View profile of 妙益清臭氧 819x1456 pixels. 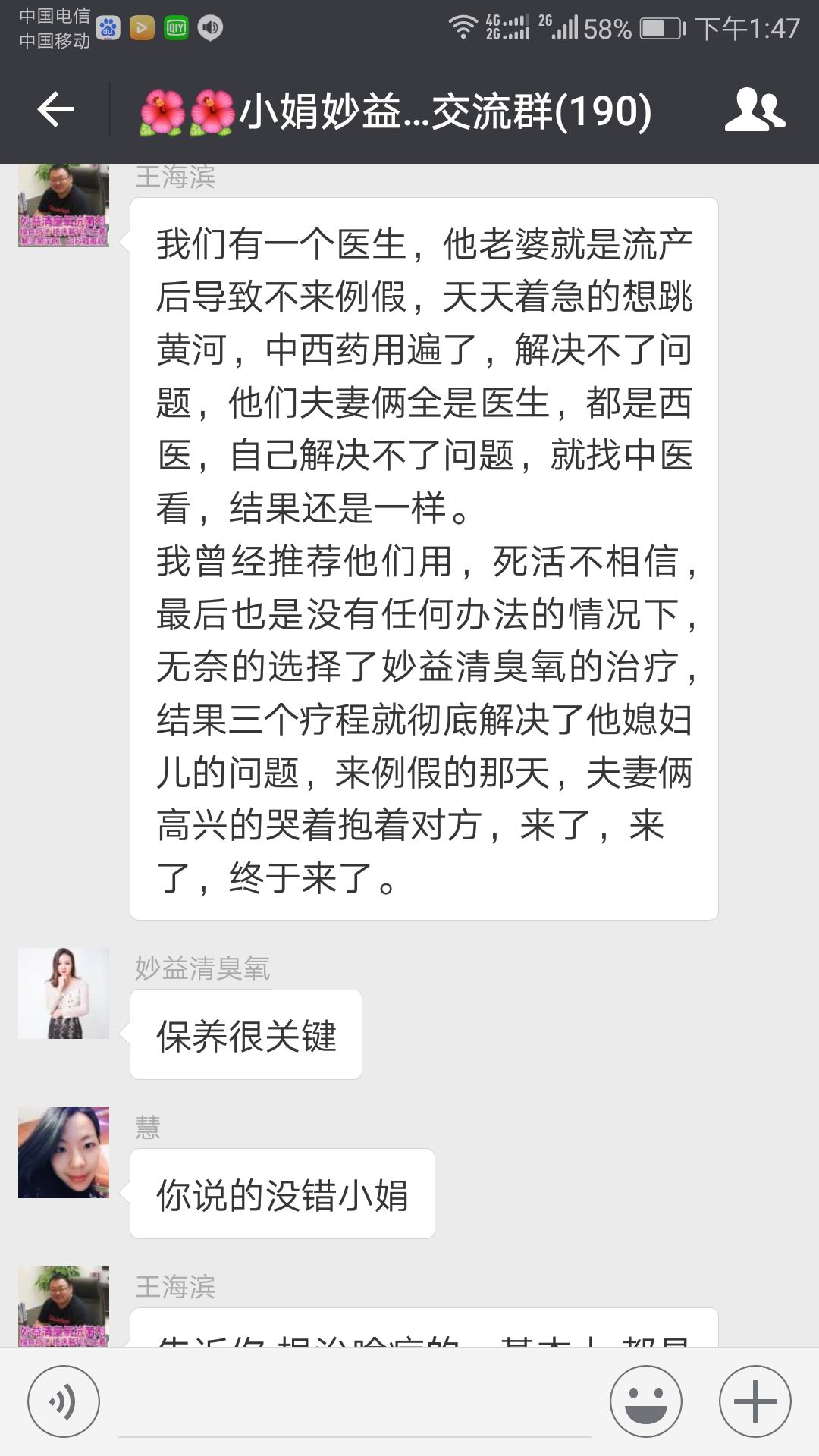(64, 993)
